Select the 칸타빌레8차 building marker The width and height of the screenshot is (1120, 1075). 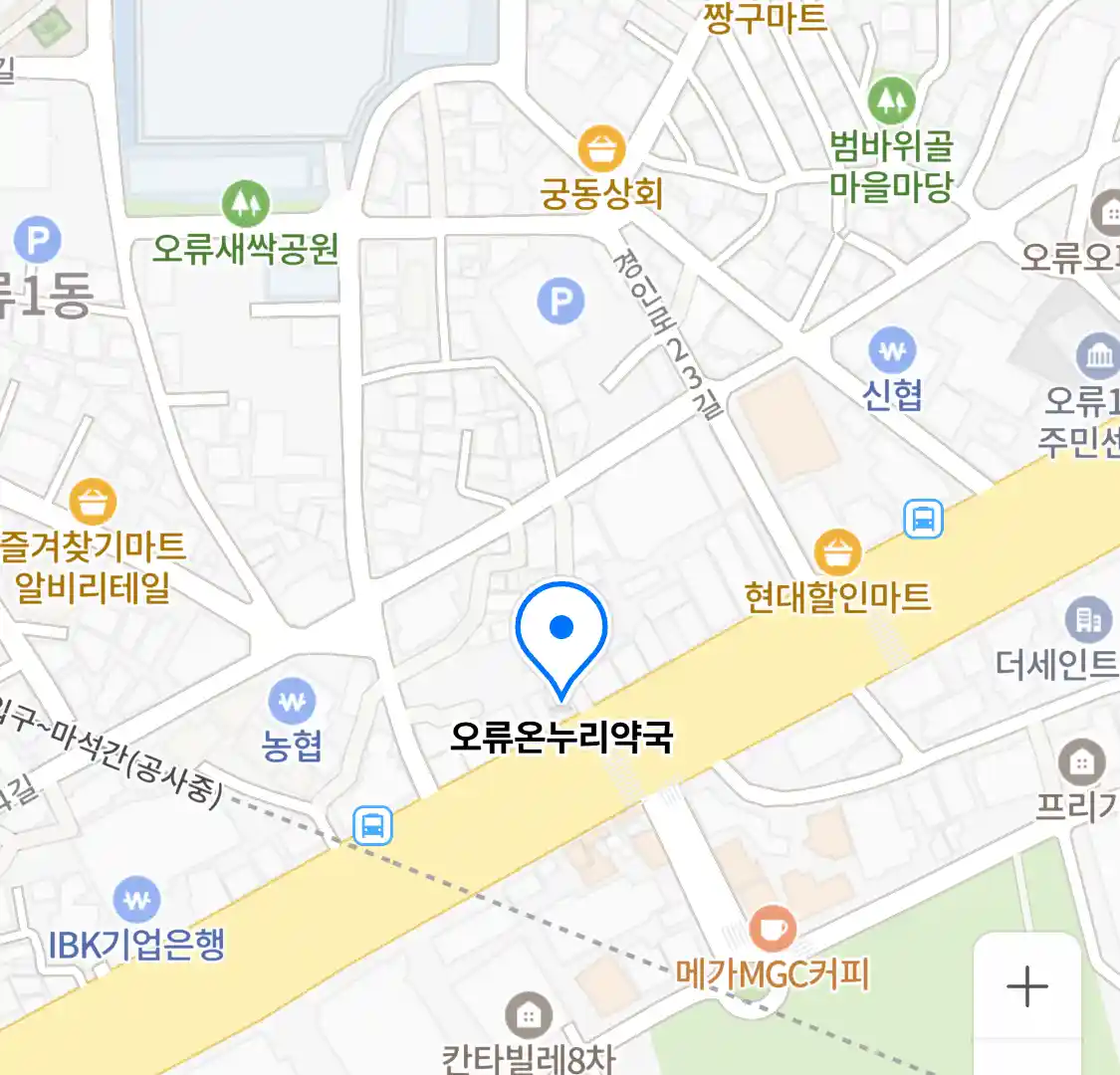pyautogui.click(x=529, y=1015)
